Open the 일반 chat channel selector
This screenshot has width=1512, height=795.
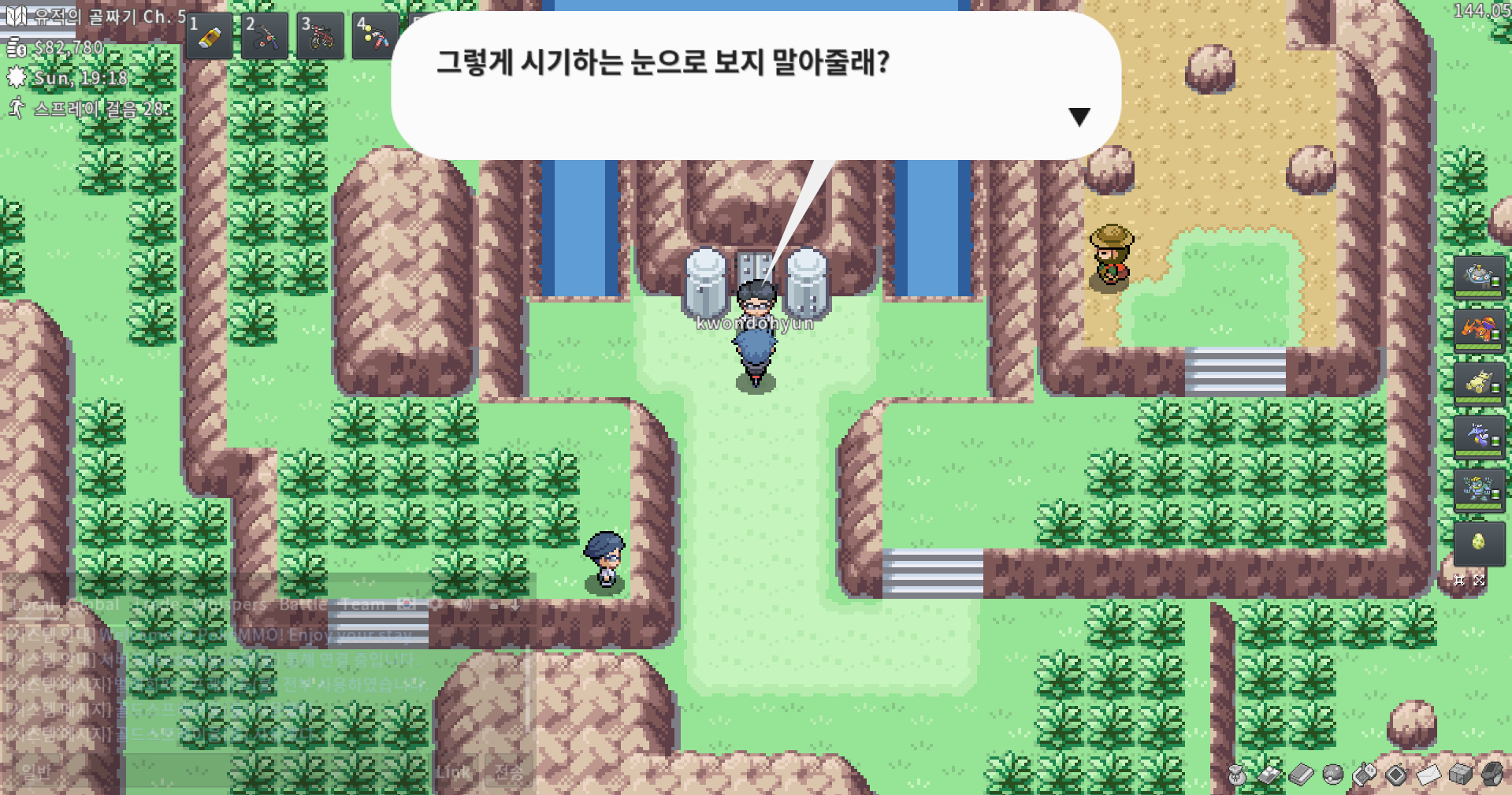click(x=35, y=771)
